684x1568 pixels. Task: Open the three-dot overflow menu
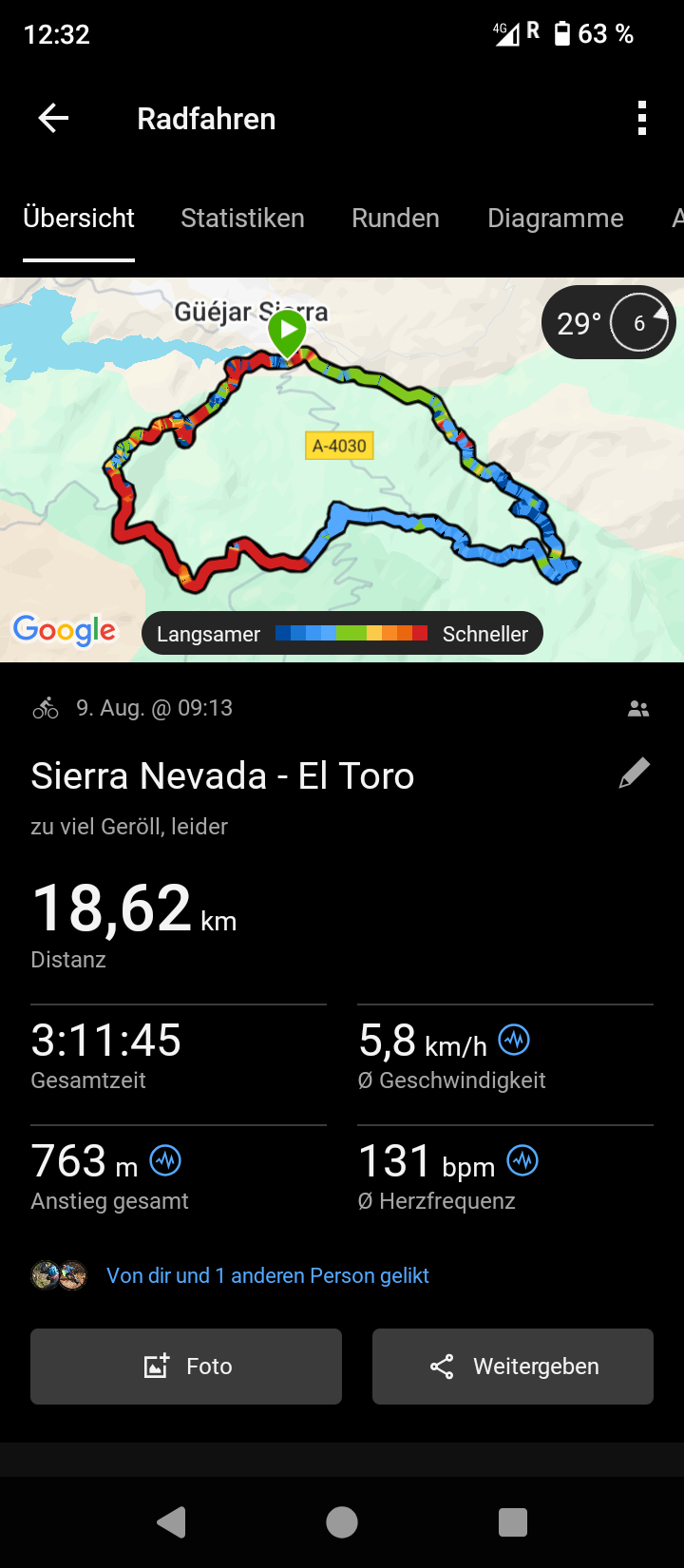pyautogui.click(x=642, y=119)
